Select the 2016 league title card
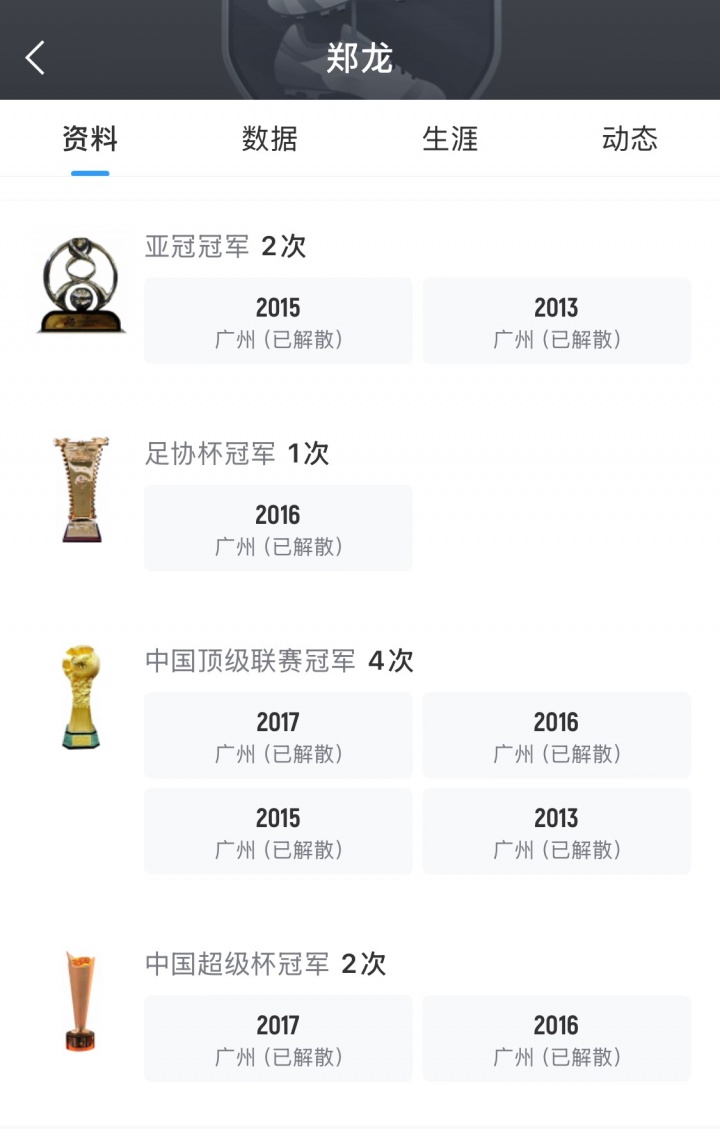720x1129 pixels. click(x=556, y=735)
